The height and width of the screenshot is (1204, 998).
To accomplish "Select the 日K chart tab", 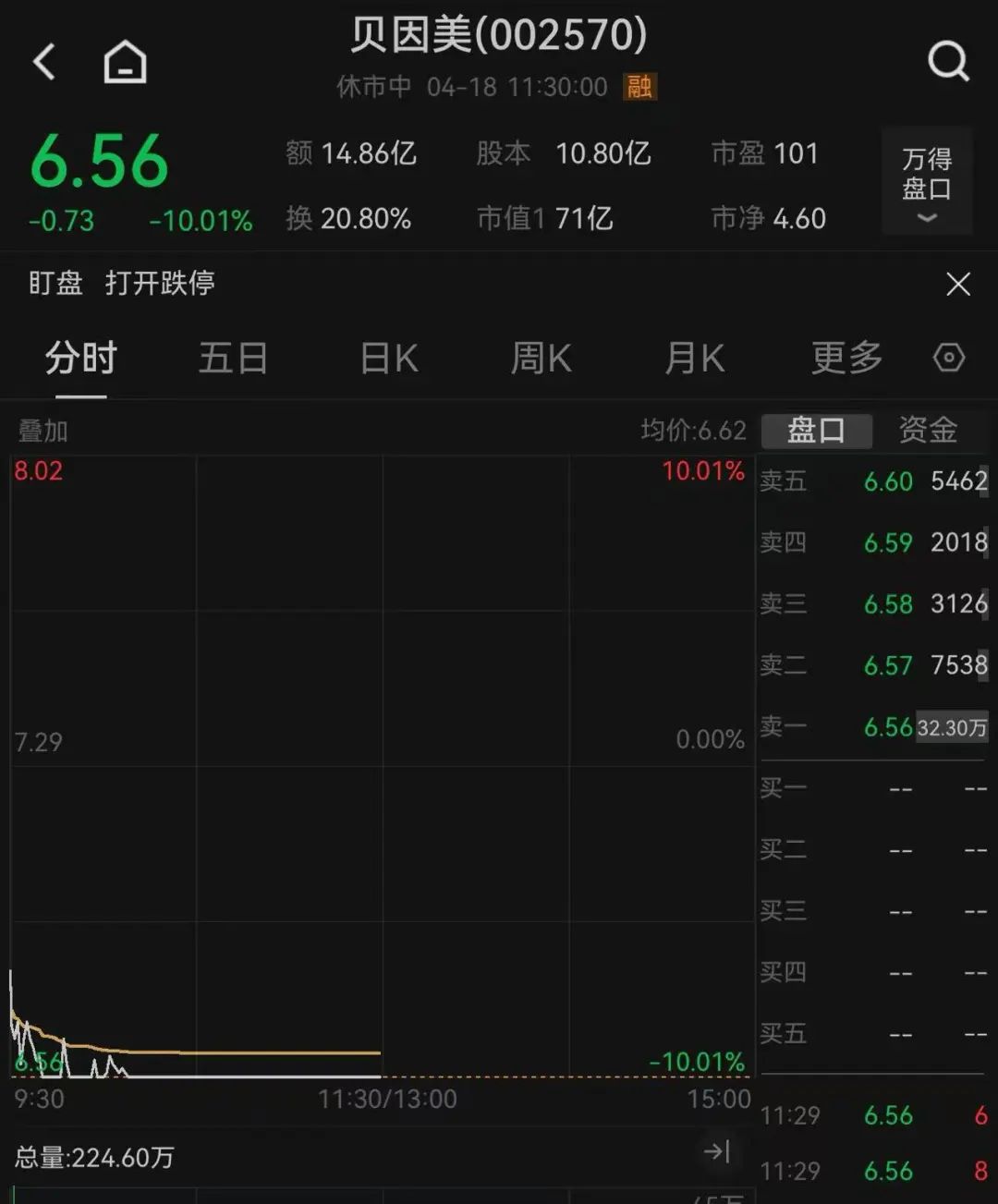I will click(x=388, y=358).
